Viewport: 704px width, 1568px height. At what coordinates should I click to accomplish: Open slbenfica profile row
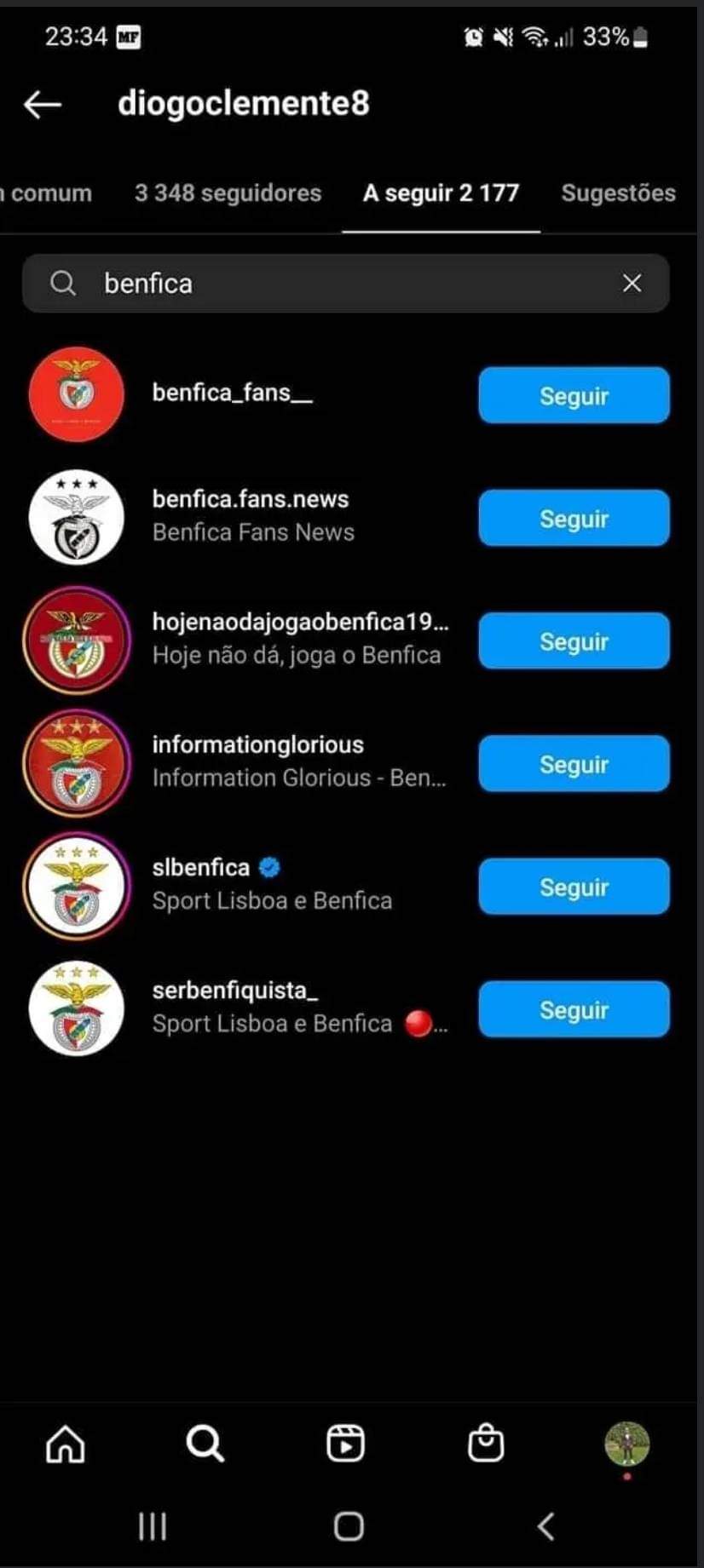(x=272, y=884)
